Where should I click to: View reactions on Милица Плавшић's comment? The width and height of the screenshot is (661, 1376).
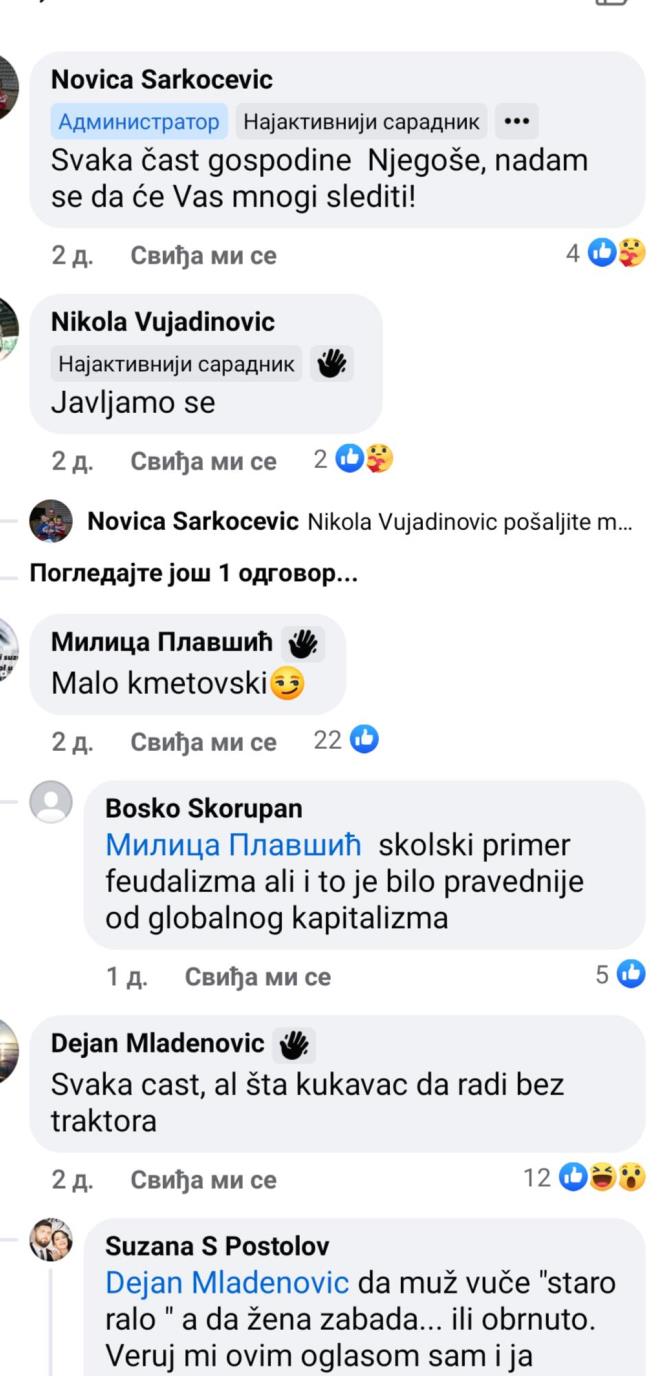coord(347,740)
